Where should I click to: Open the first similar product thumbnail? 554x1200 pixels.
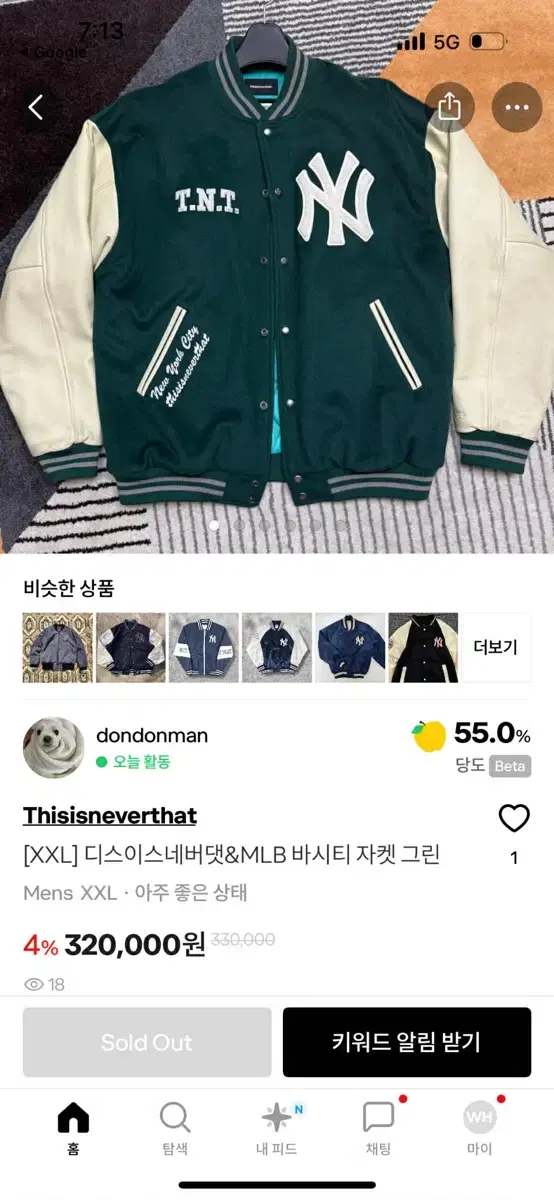click(58, 648)
